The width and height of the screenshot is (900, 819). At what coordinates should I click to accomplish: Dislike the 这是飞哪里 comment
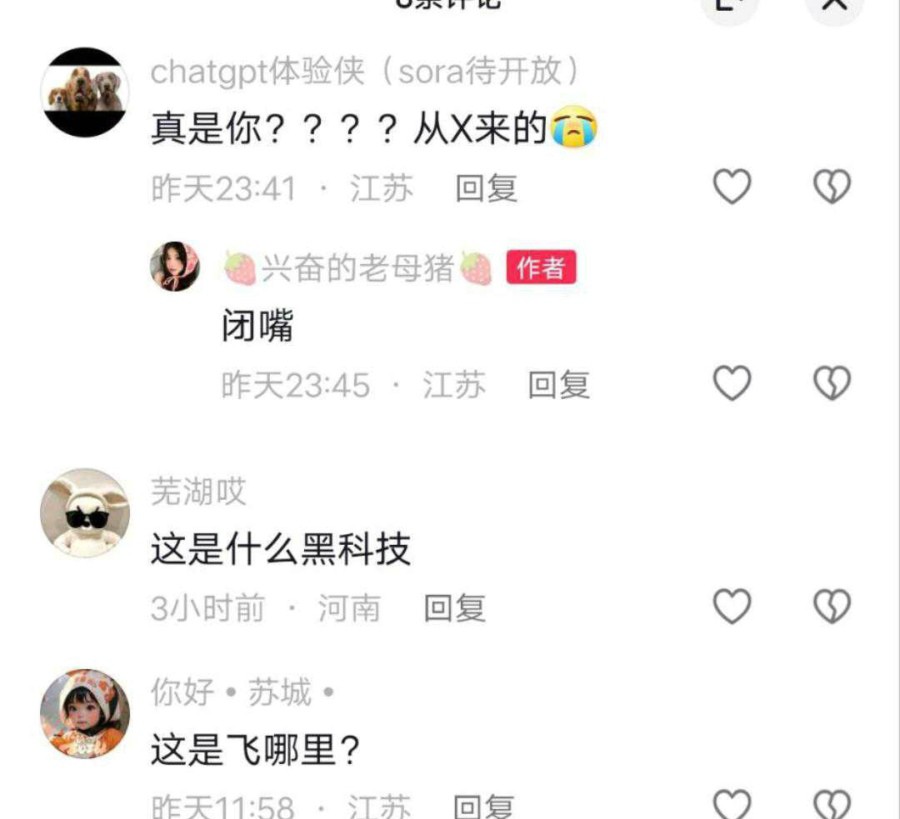tap(832, 804)
